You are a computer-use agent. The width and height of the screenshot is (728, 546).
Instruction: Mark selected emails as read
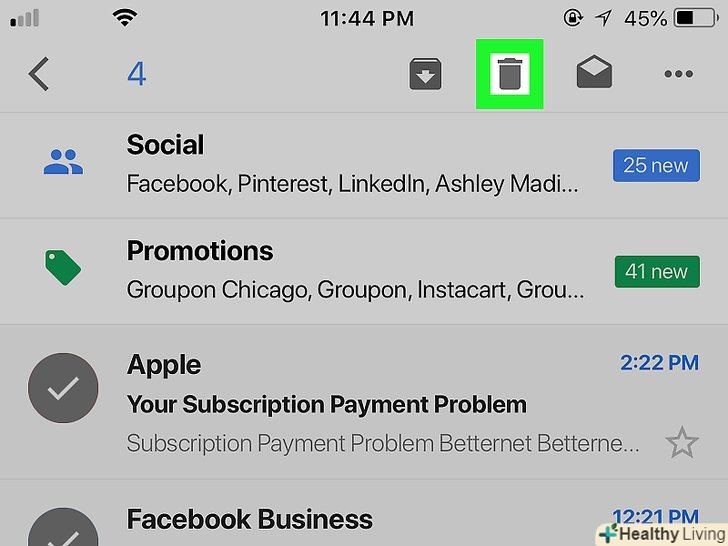point(594,75)
